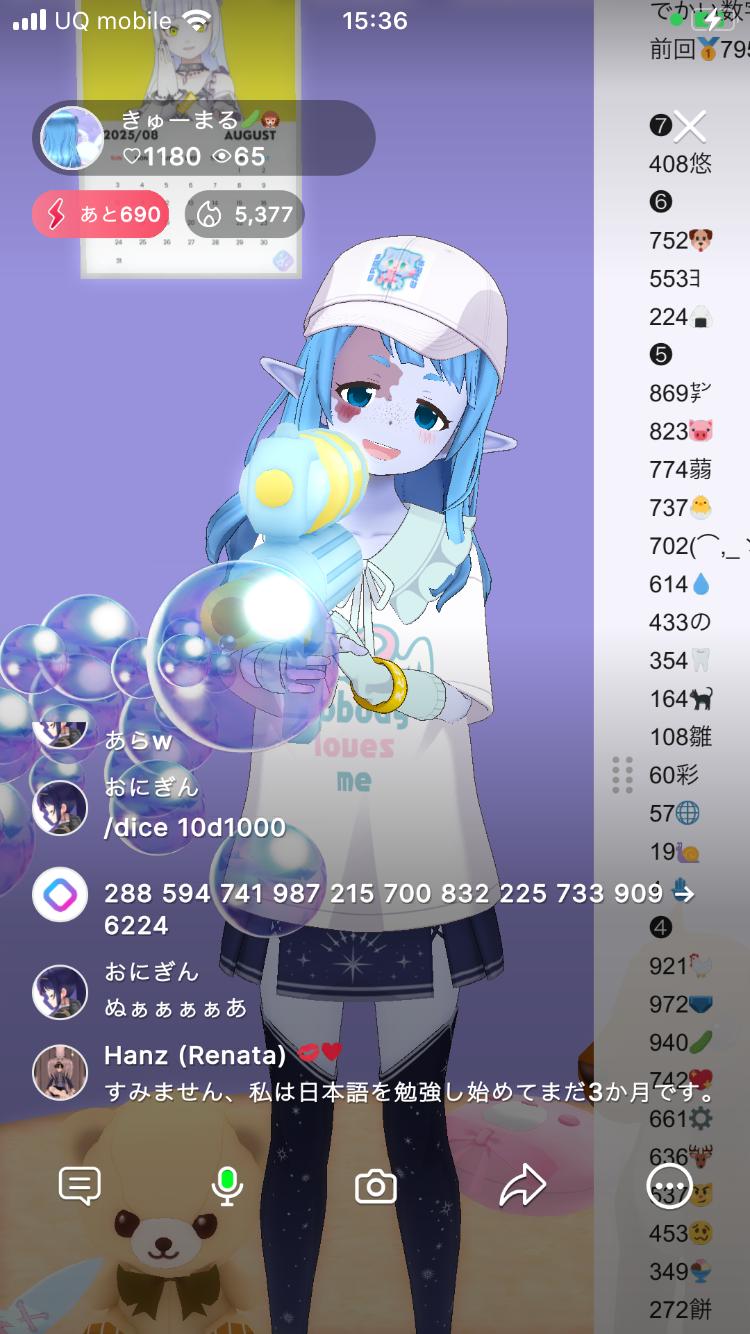Tap the side panel drag handle dots

tap(622, 775)
